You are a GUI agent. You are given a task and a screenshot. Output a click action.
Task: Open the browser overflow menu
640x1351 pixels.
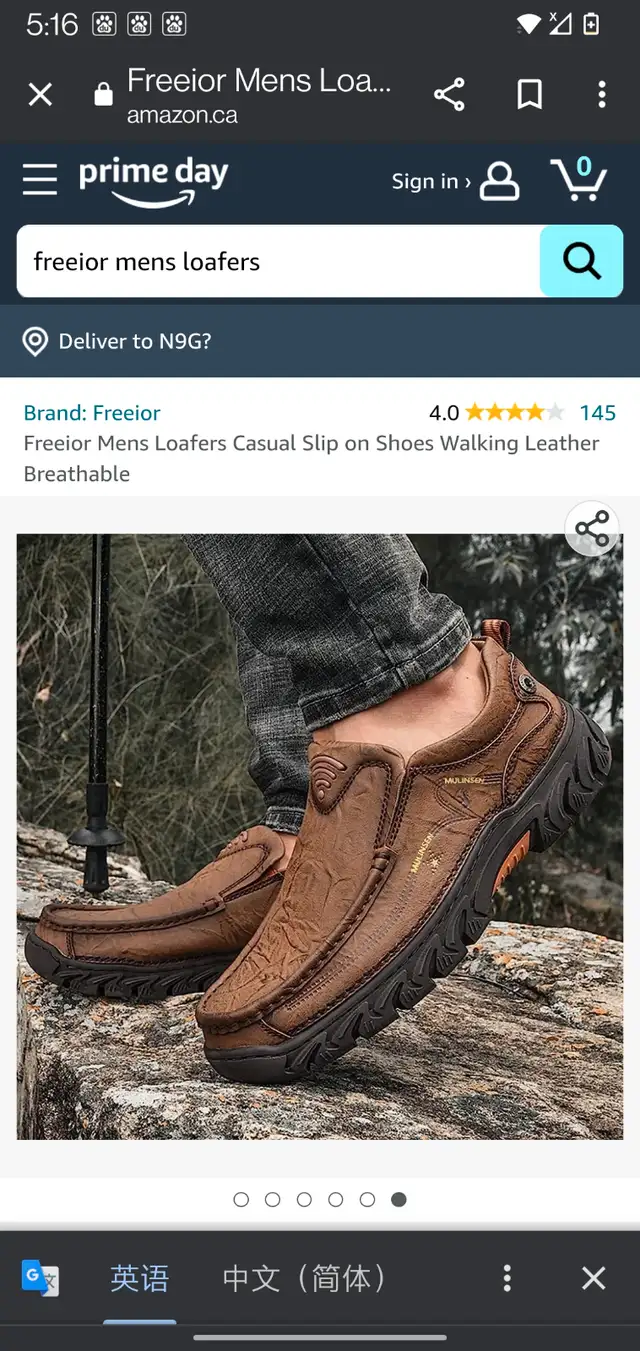[x=601, y=95]
